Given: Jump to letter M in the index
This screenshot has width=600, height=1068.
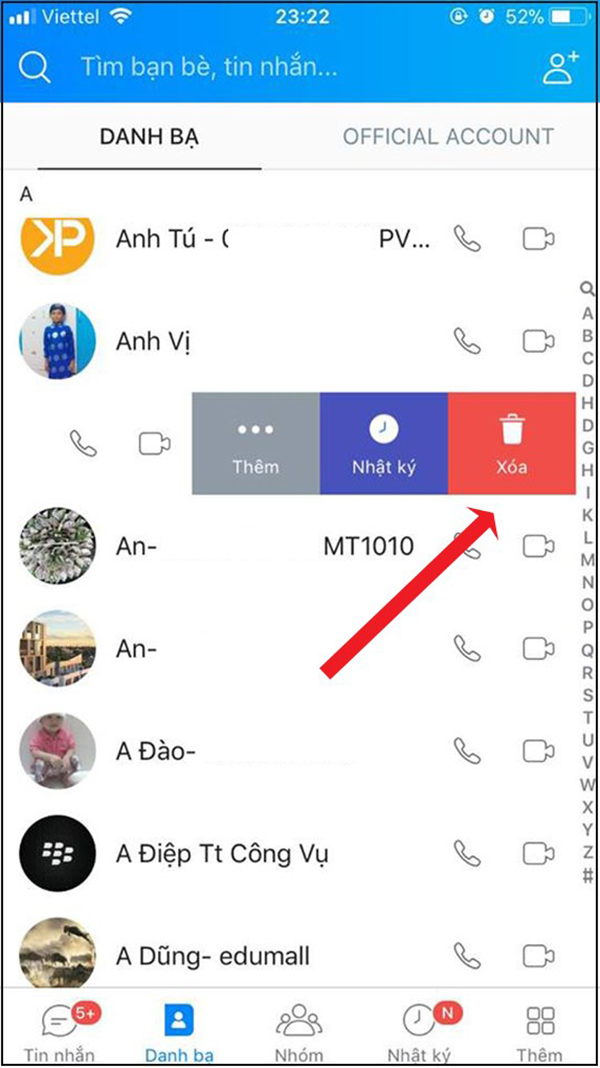Looking at the screenshot, I should click(x=587, y=559).
